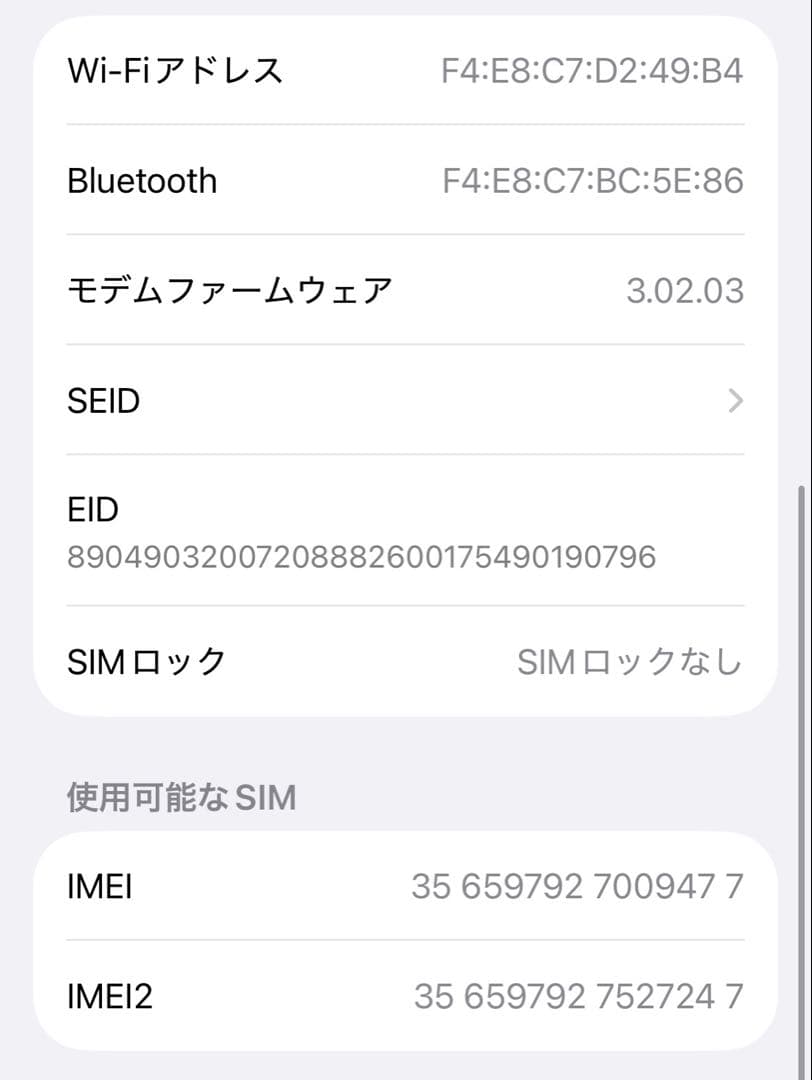
Task: Expand SEID using the chevron arrow
Action: point(735,401)
